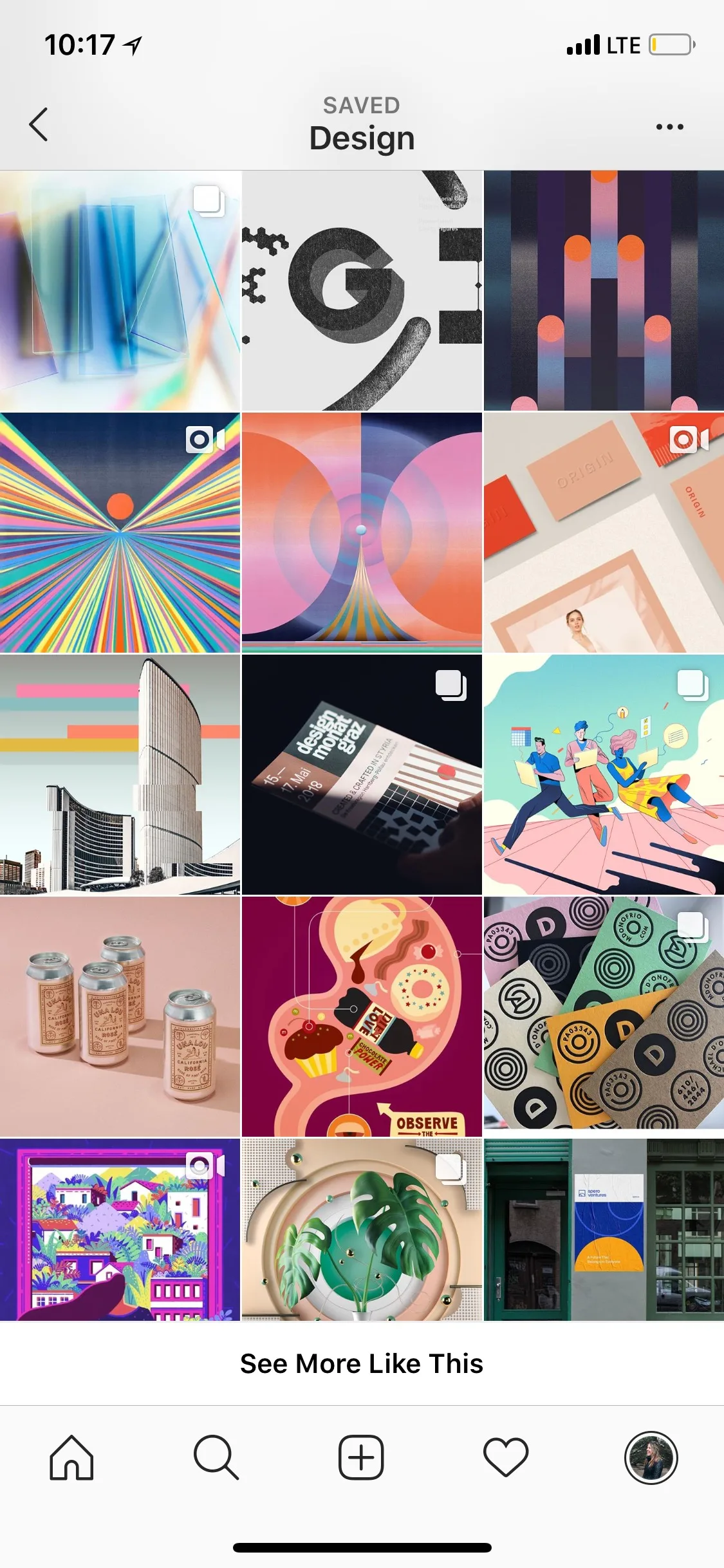This screenshot has height=1568, width=724.
Task: Open the colorful converging stripes video post
Action: pyautogui.click(x=120, y=533)
